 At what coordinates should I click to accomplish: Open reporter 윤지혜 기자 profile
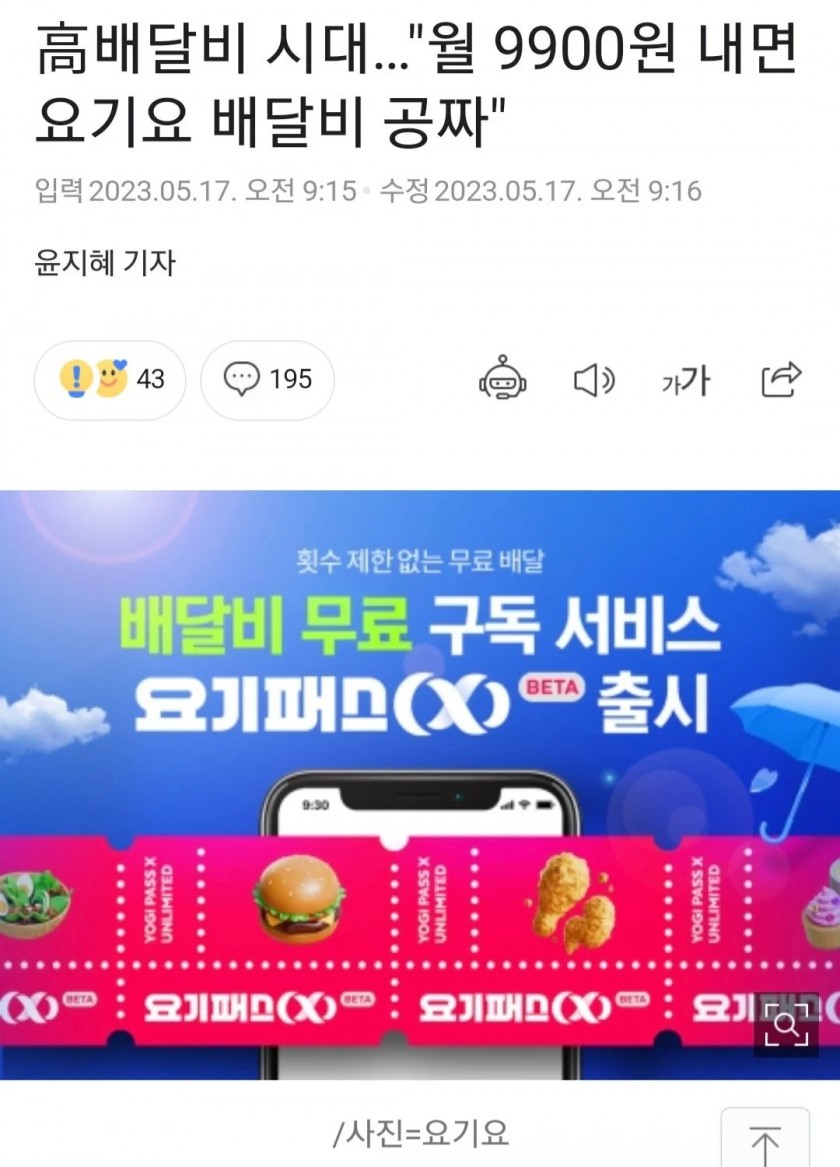pyautogui.click(x=105, y=263)
